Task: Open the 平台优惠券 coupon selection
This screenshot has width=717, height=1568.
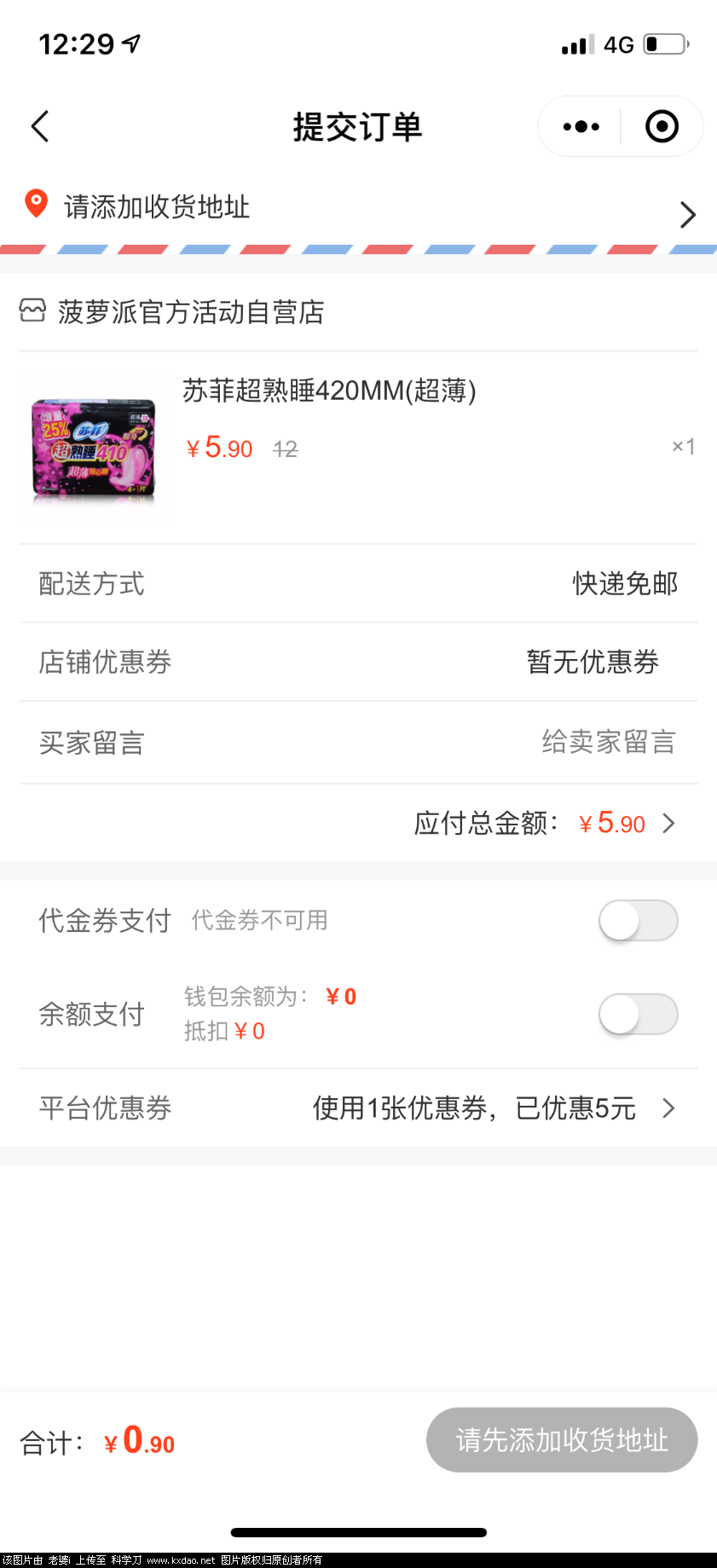Action: (x=493, y=1108)
